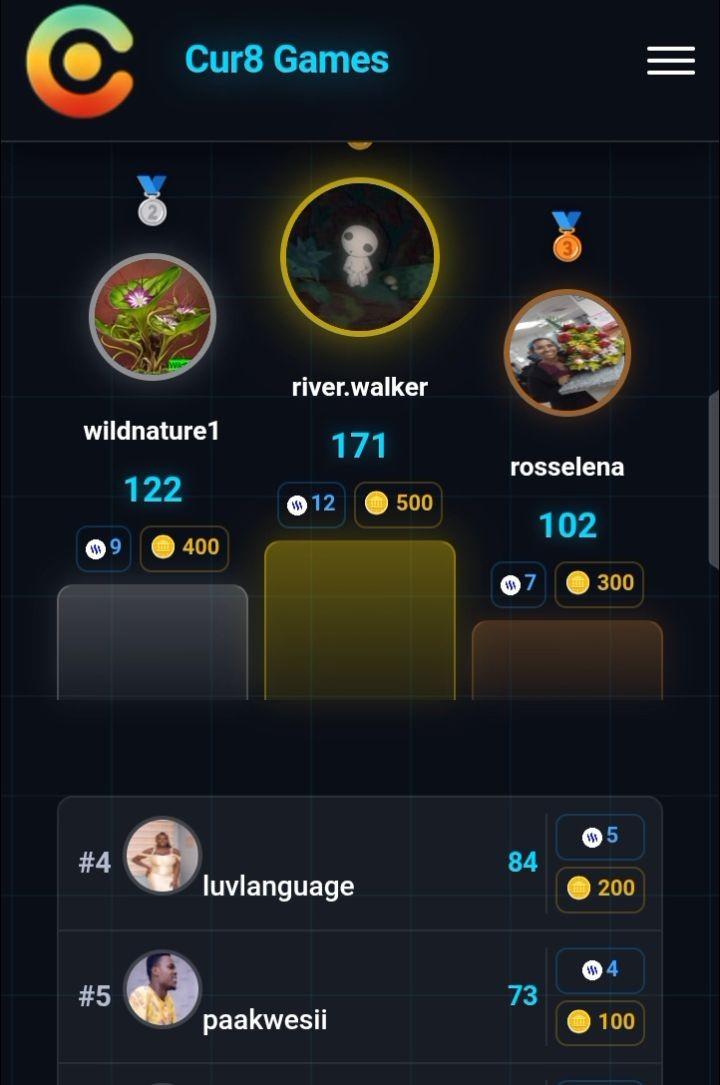Go to the Cur8 Games home link
The width and height of the screenshot is (720, 1085).
click(286, 60)
